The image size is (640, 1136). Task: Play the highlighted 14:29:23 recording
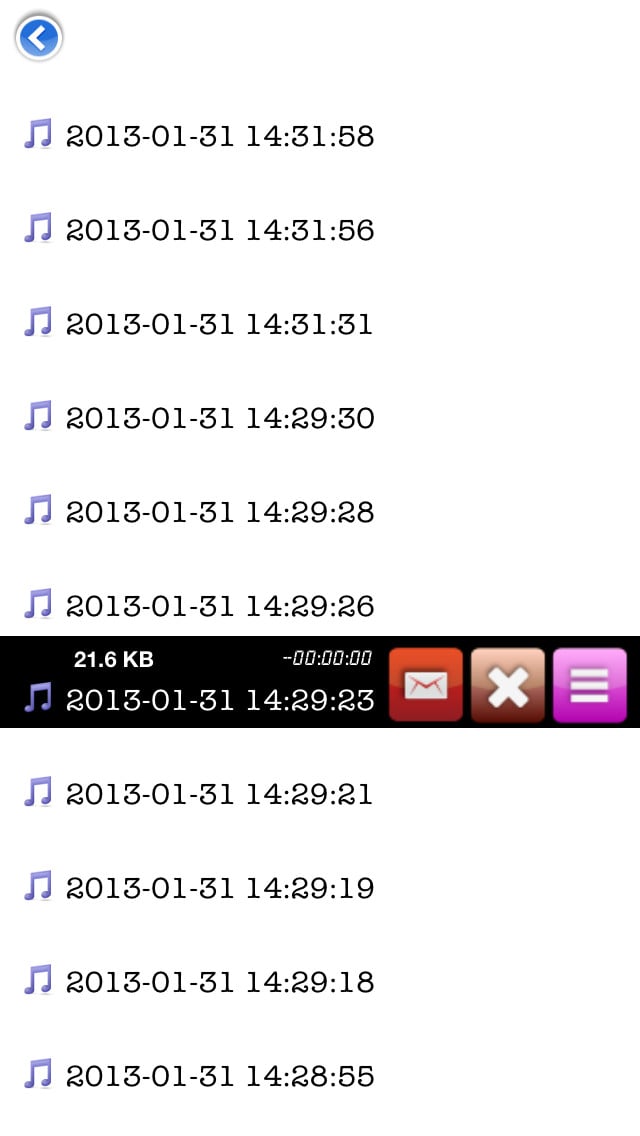click(194, 682)
